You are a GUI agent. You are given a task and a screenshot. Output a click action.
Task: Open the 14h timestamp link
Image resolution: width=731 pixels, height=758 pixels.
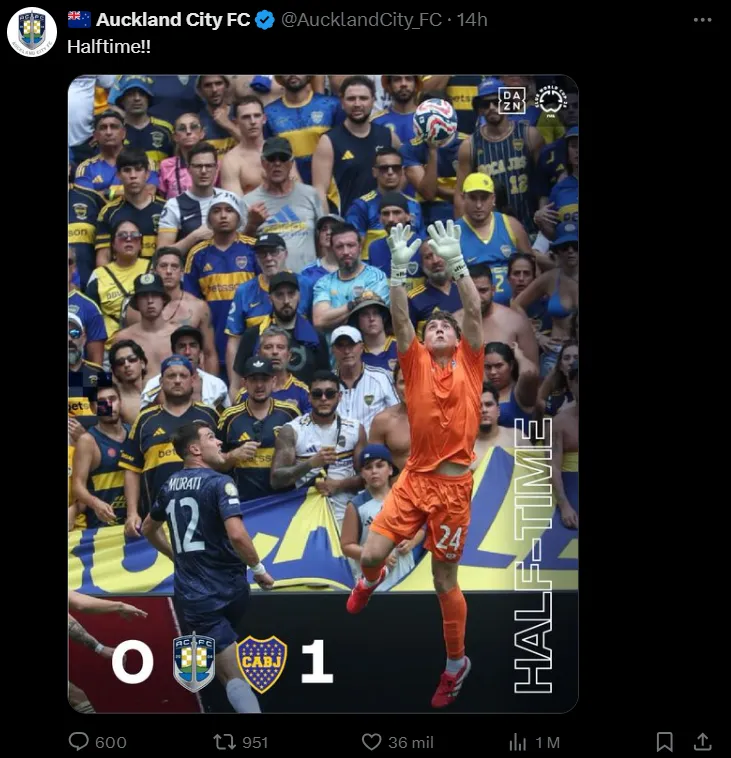coord(472,19)
